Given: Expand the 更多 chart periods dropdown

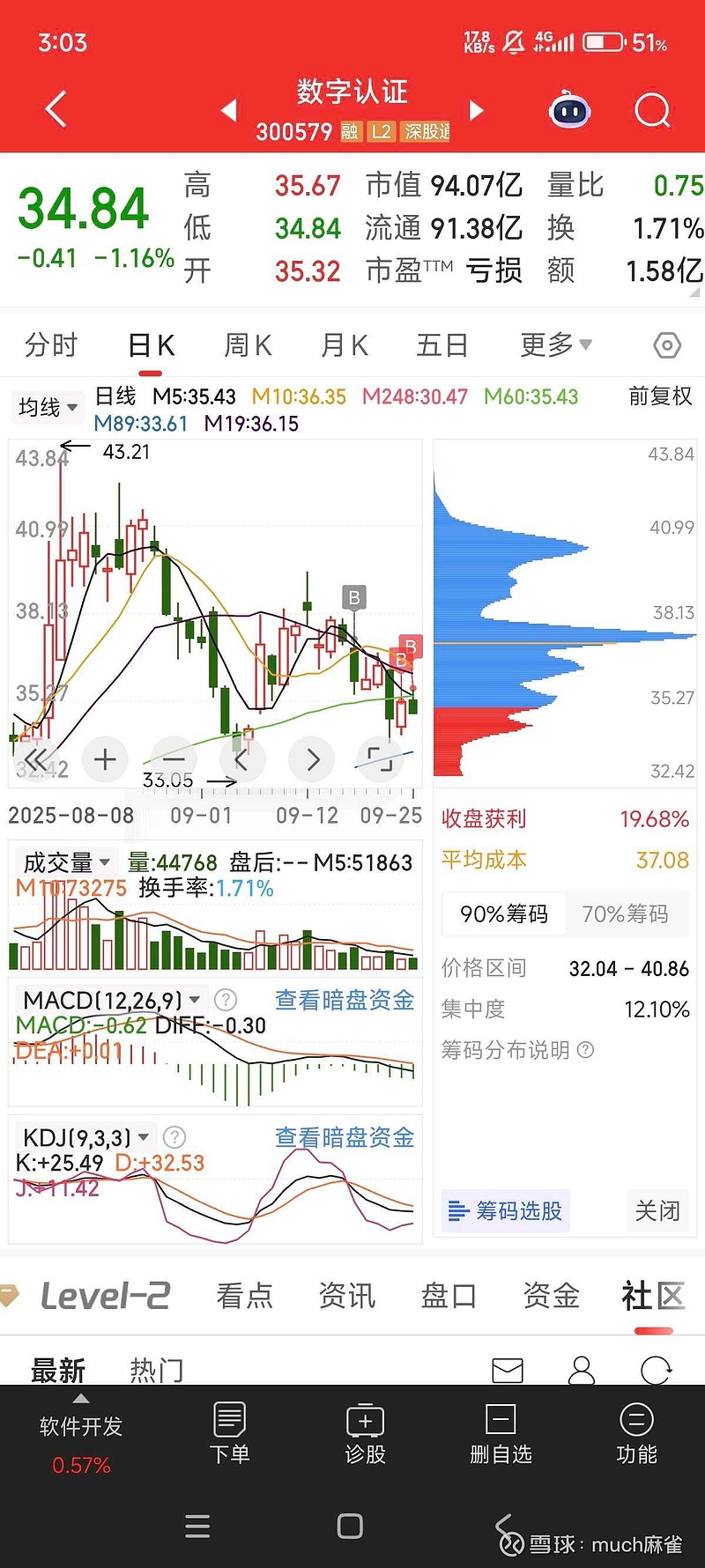Looking at the screenshot, I should pyautogui.click(x=555, y=345).
